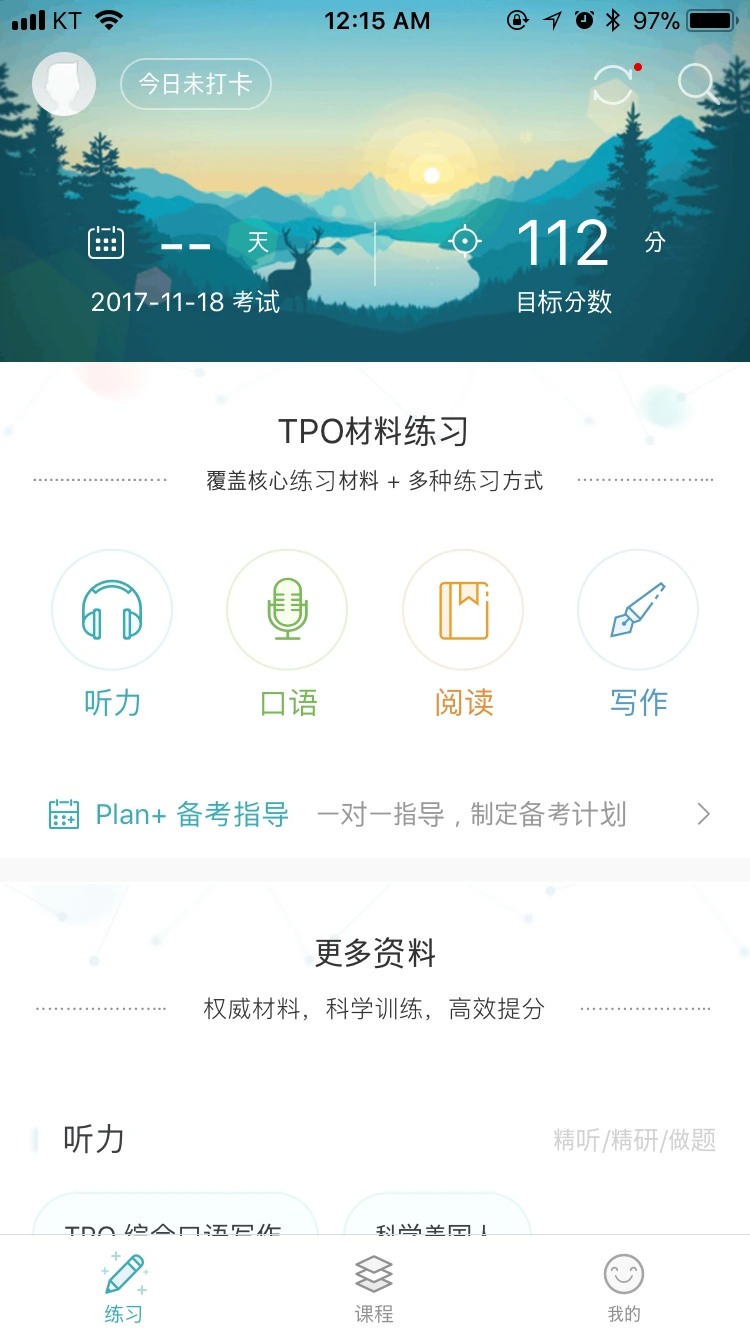Open the 精听/精研/做题 link
This screenshot has width=750, height=1334.
coord(635,1140)
